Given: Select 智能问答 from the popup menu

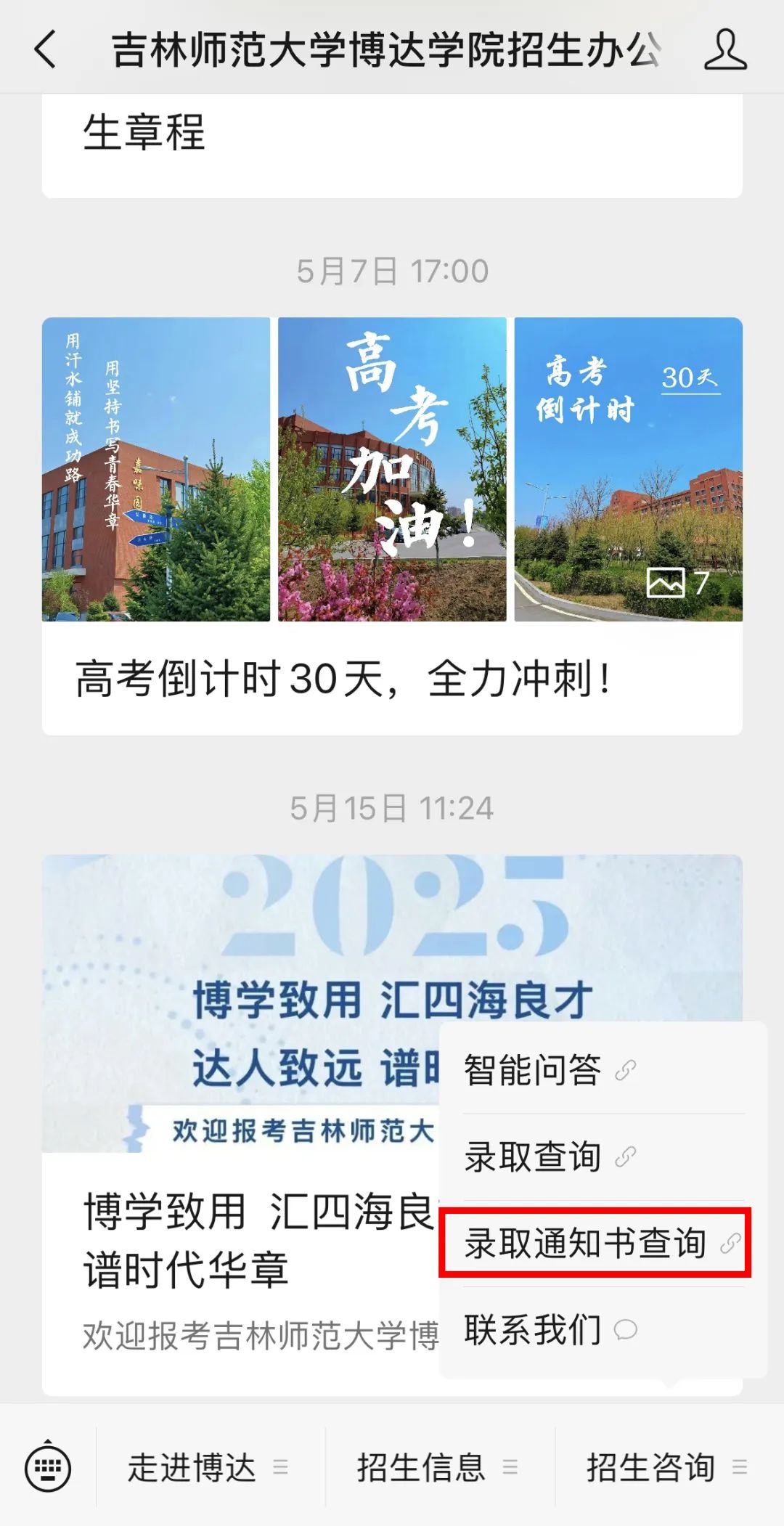Looking at the screenshot, I should point(549,1070).
